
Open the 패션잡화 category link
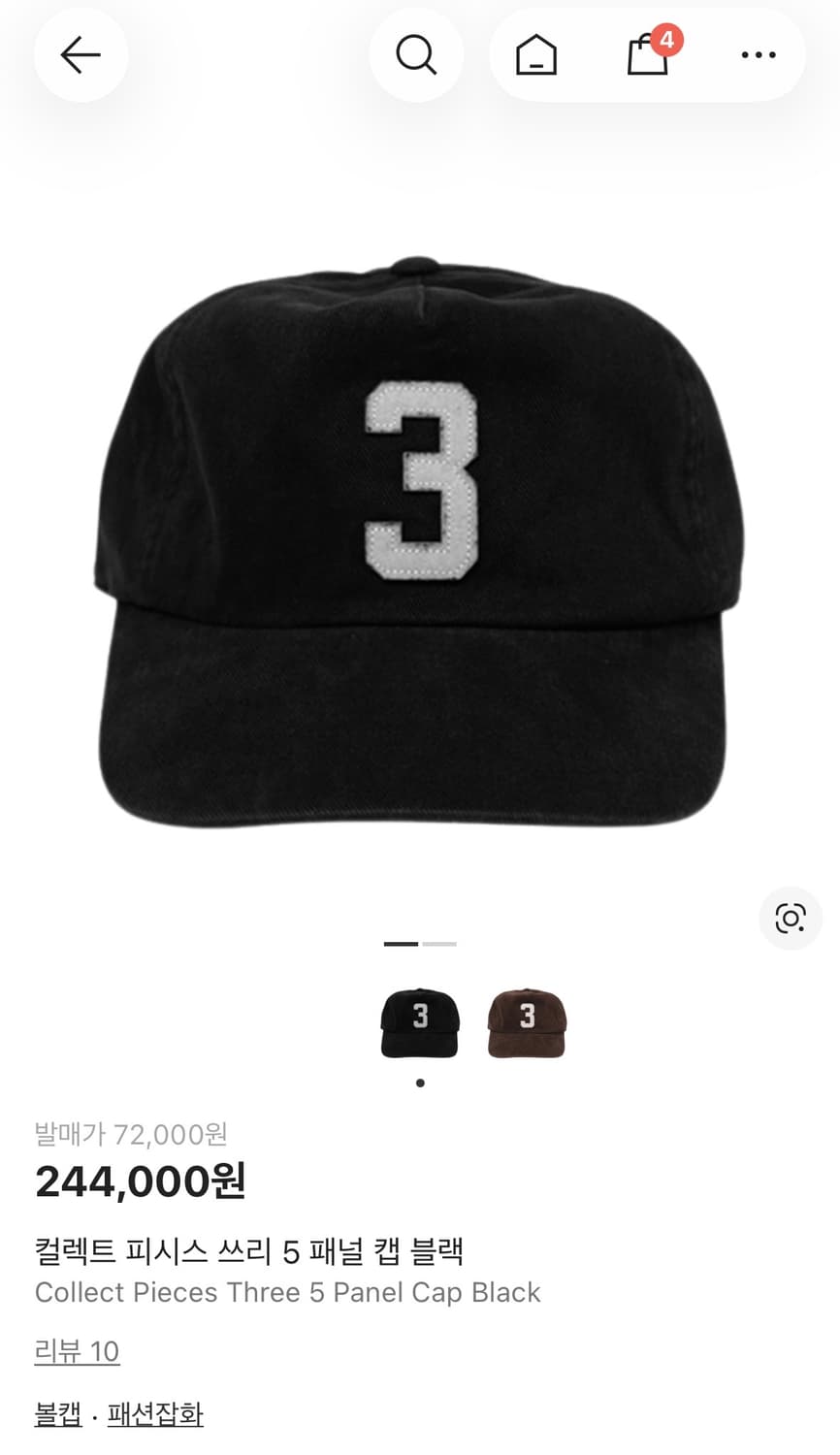(155, 1414)
